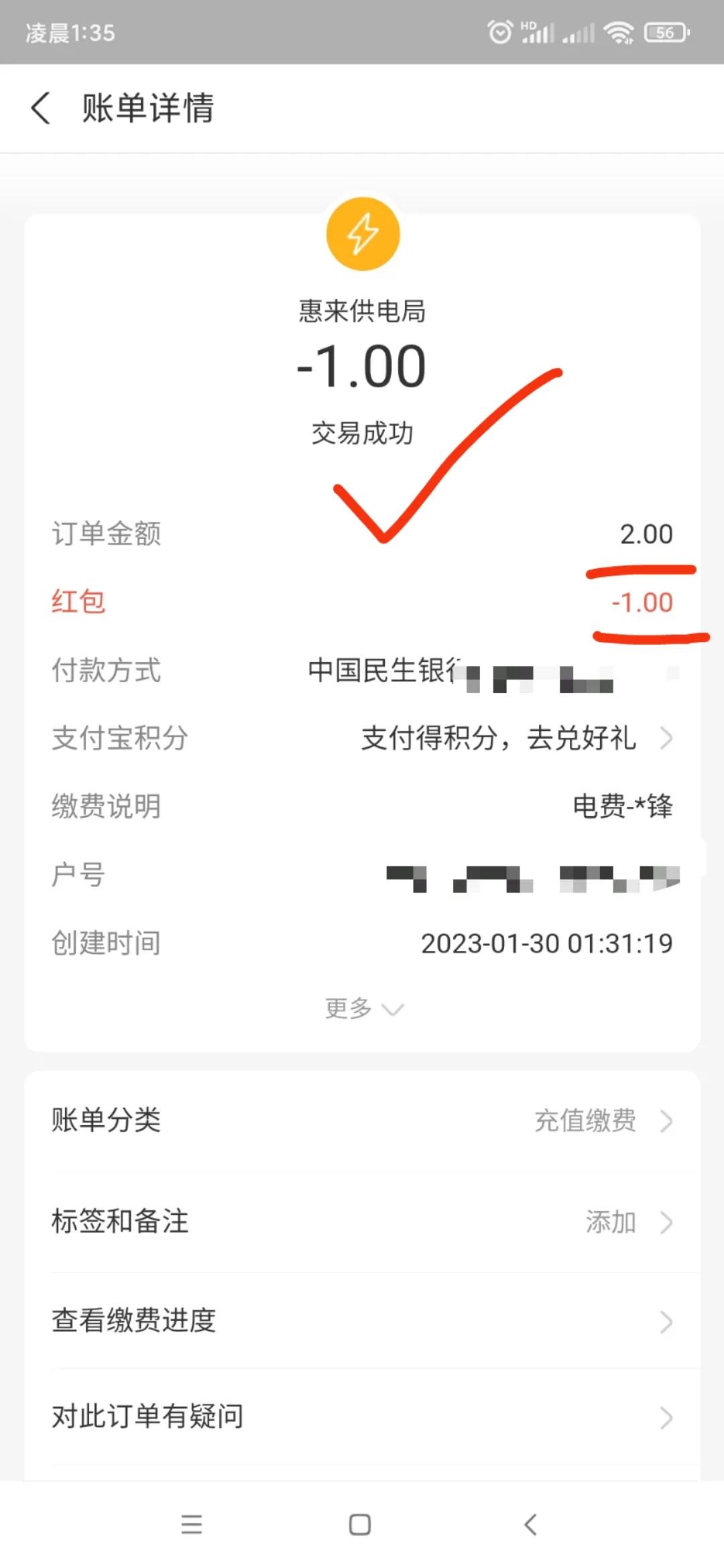
Task: Tap the back arrow beside 账单详情
Action: pos(42,109)
